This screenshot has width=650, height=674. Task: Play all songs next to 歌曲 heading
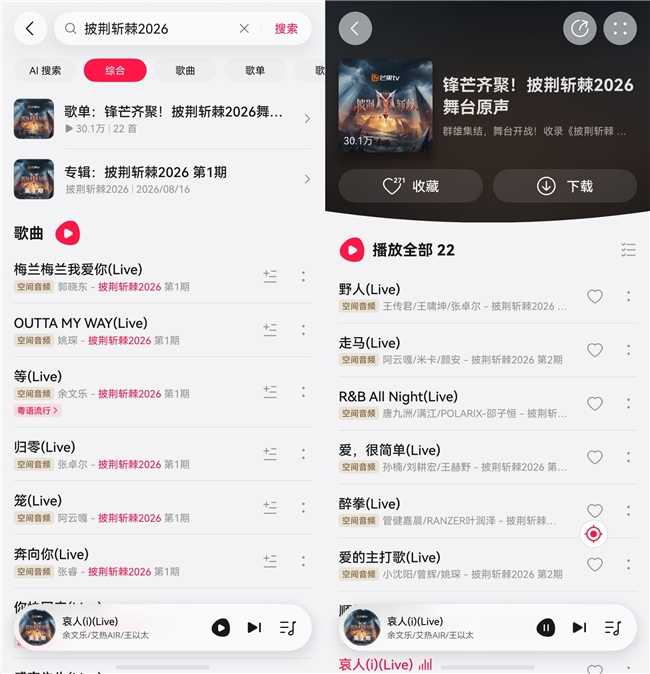tap(67, 233)
